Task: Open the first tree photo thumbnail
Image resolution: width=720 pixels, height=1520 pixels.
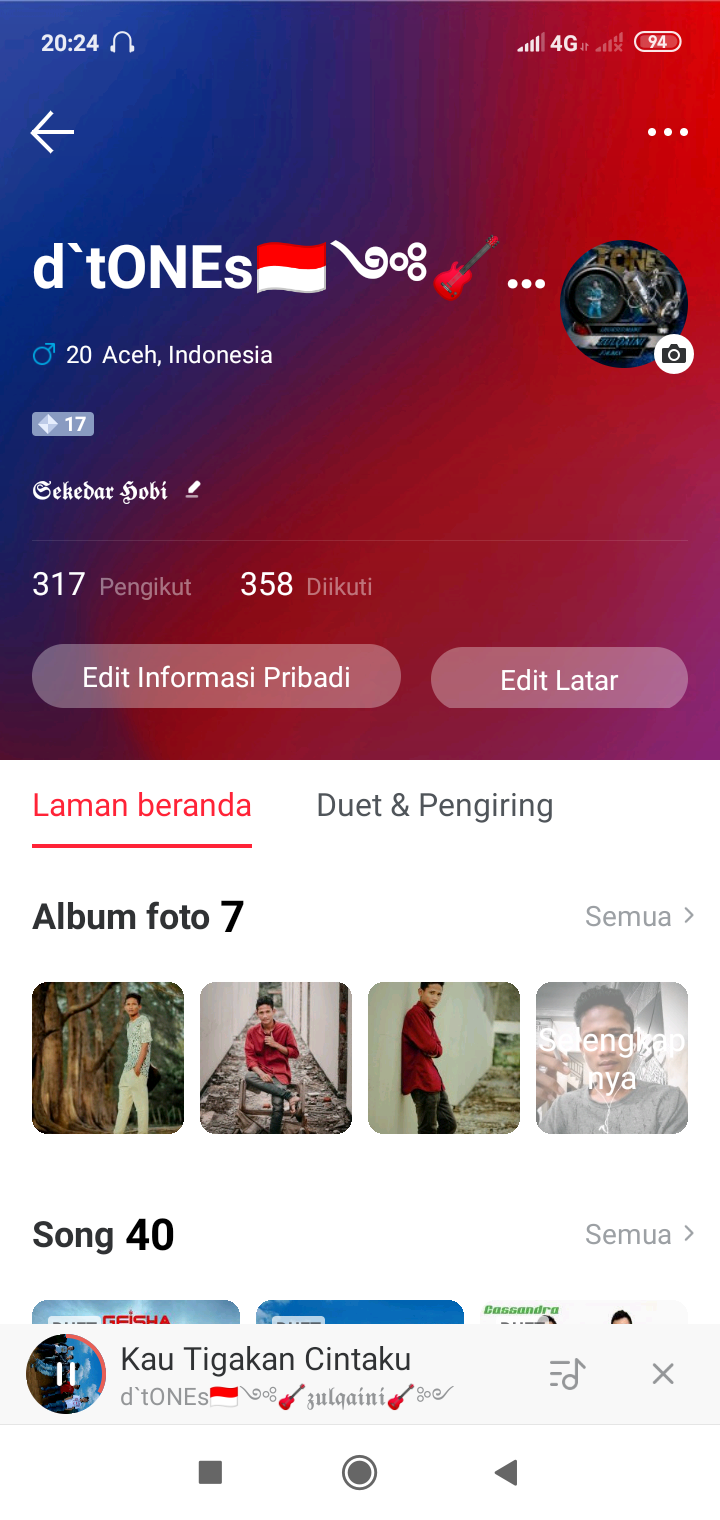Action: [x=107, y=1057]
